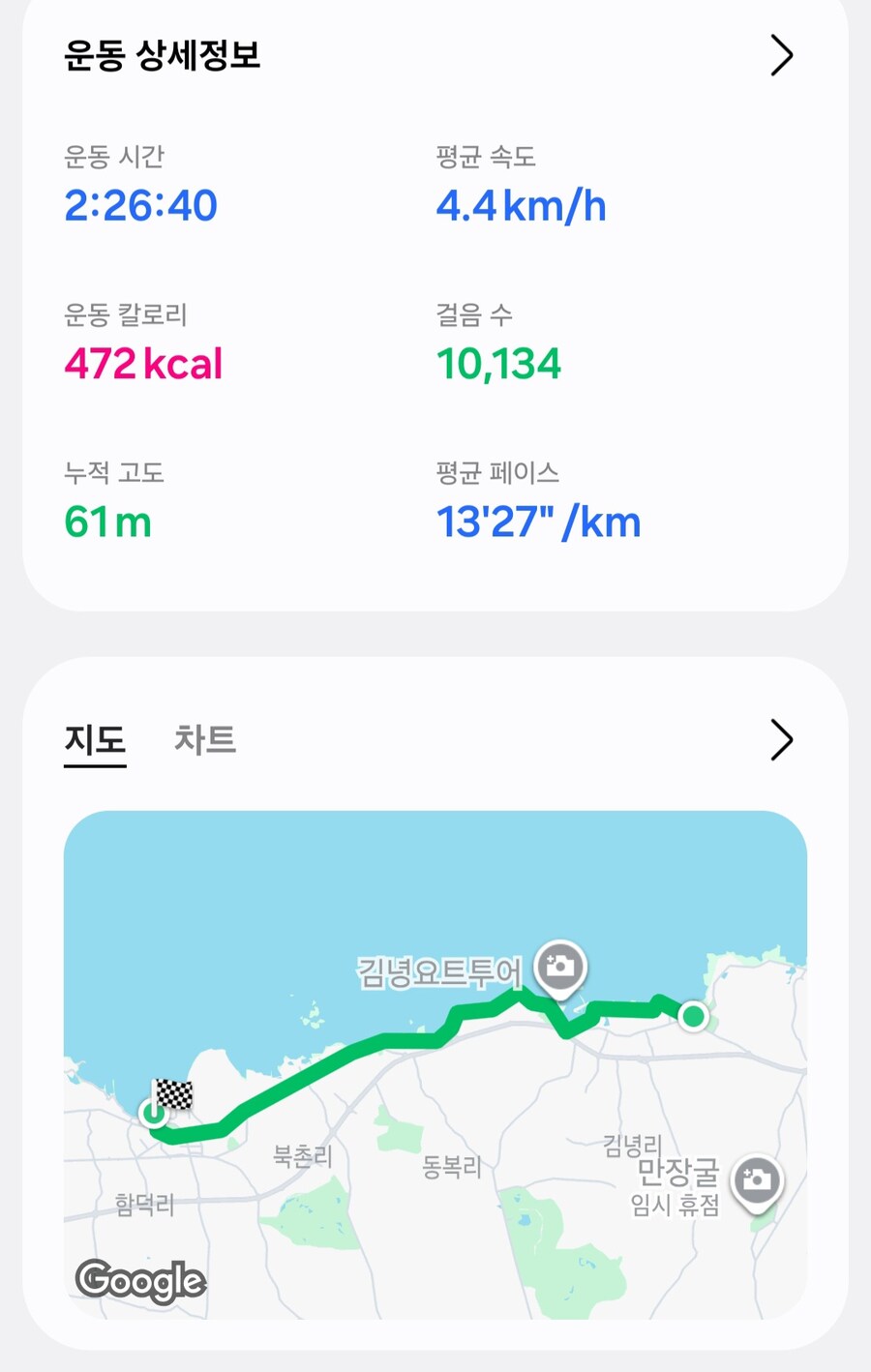Open photo marker near 김녕요트투어
Screen dimensions: 871x1372
pos(560,967)
